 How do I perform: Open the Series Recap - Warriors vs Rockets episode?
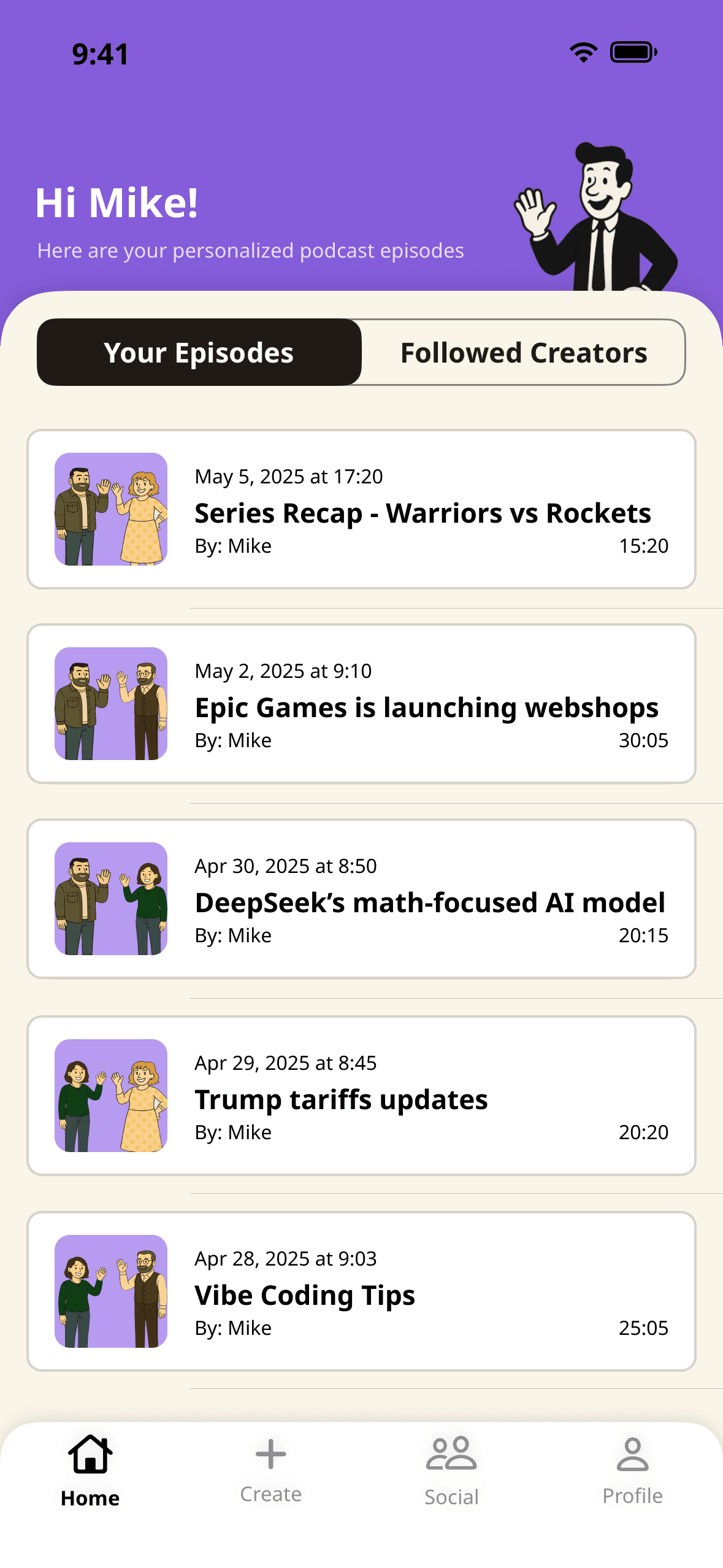click(361, 509)
